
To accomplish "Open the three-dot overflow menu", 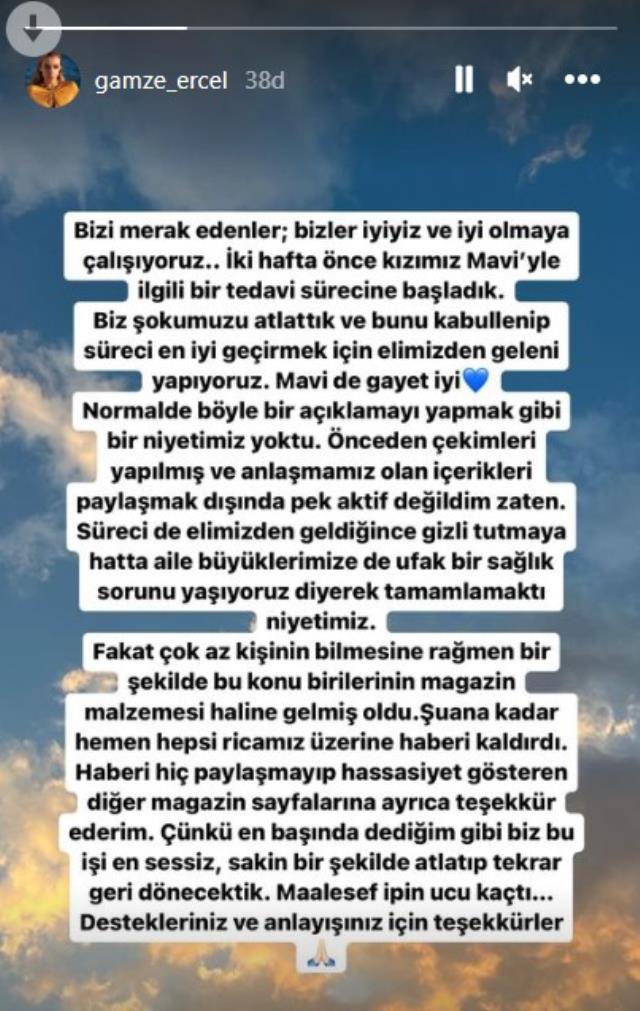I will 582,80.
